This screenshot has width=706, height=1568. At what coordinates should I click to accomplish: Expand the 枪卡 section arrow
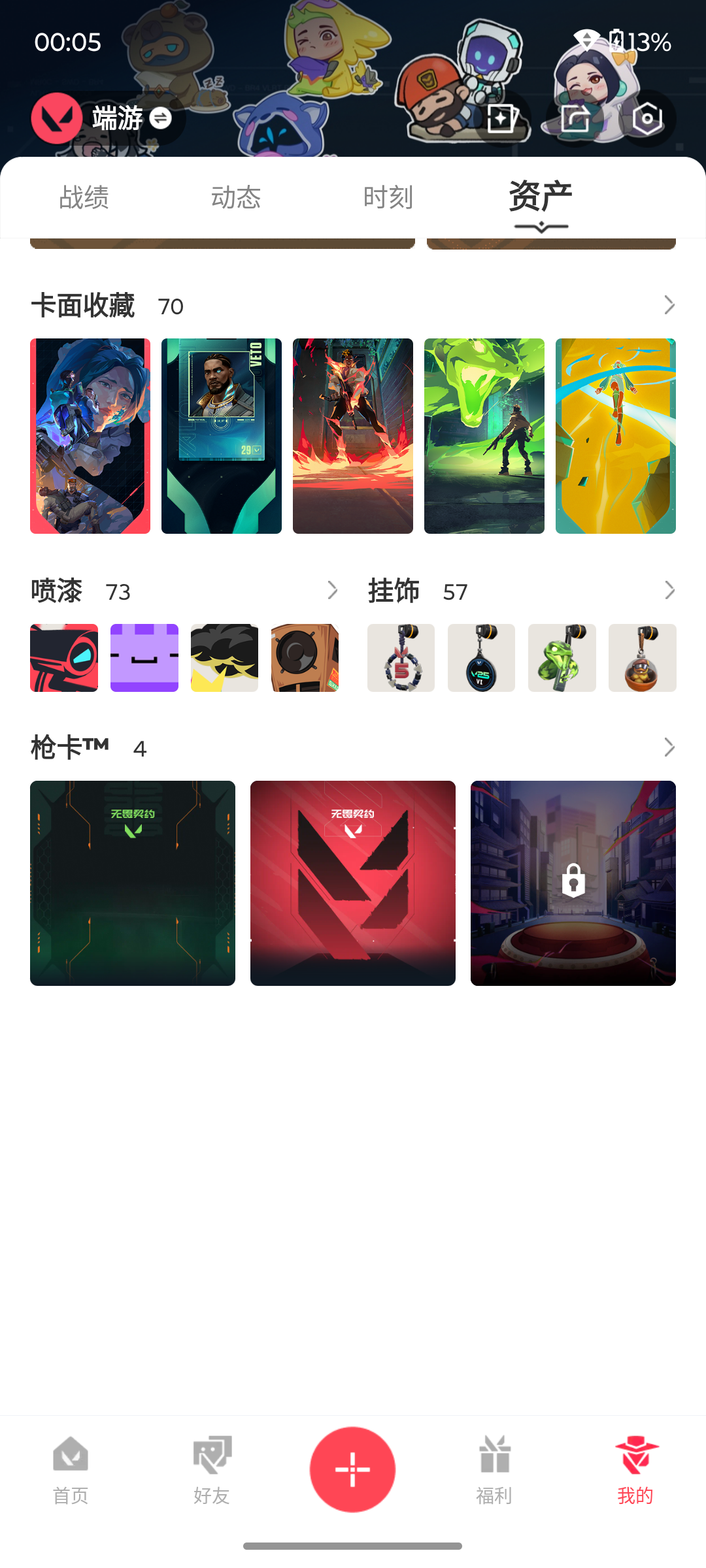669,747
